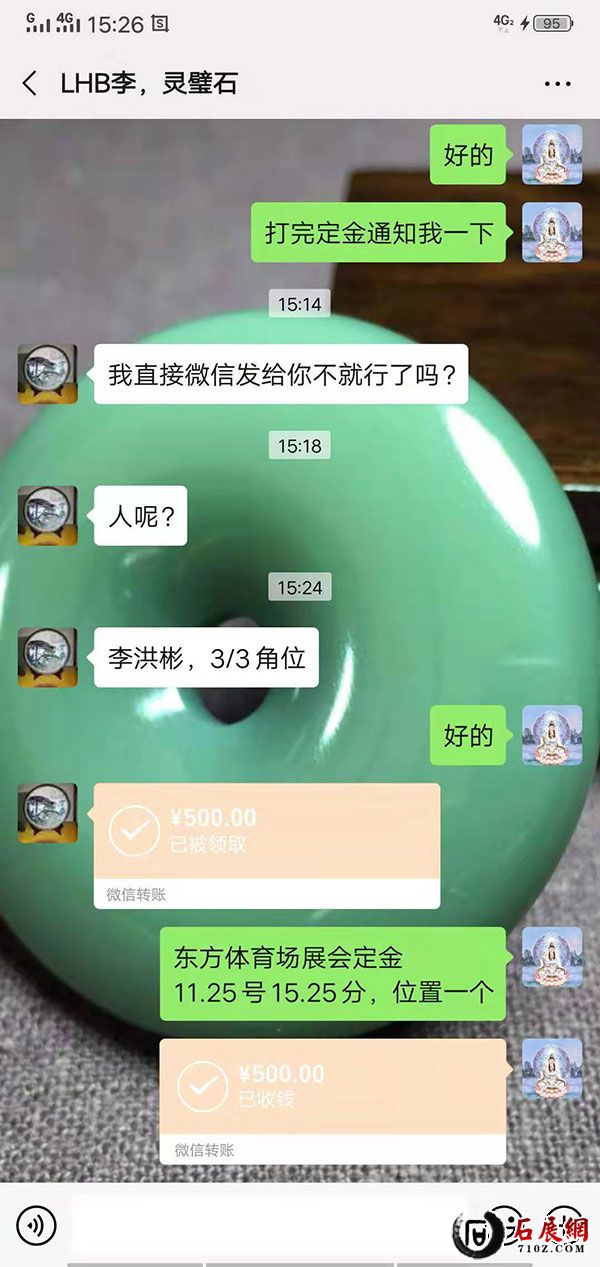Switch to voice message input
Image resolution: width=600 pixels, height=1267 pixels.
click(x=37, y=1225)
